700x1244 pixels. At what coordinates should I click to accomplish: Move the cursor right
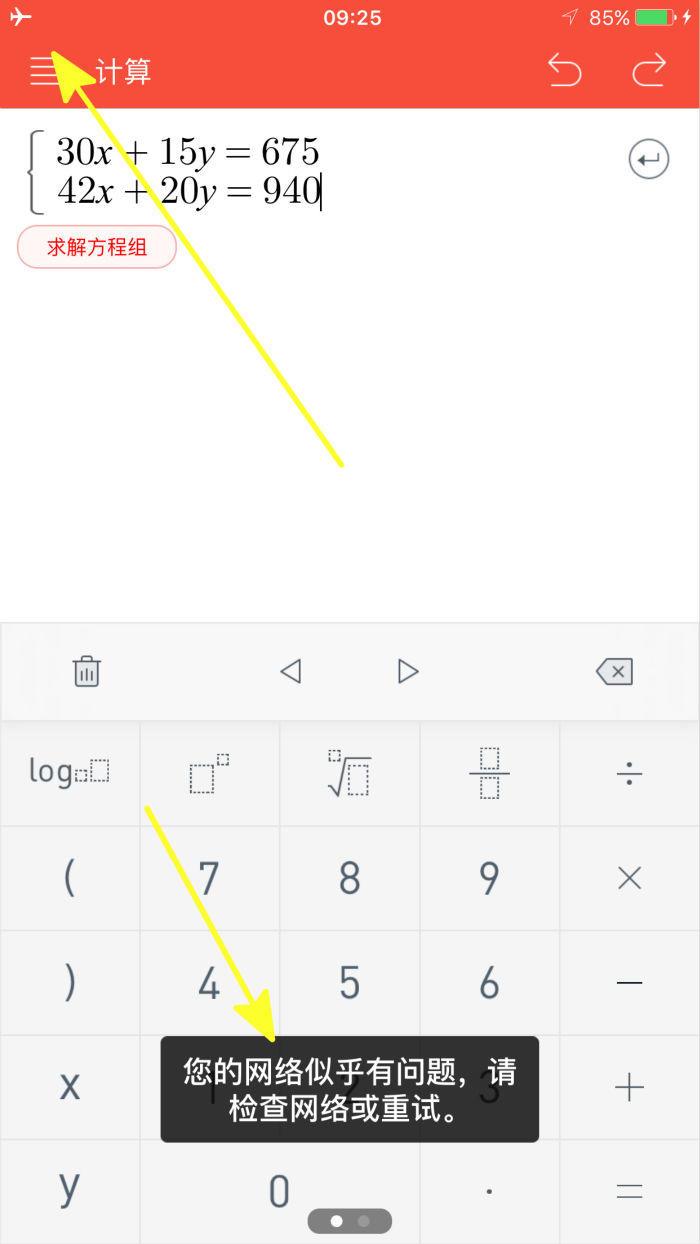[x=408, y=671]
